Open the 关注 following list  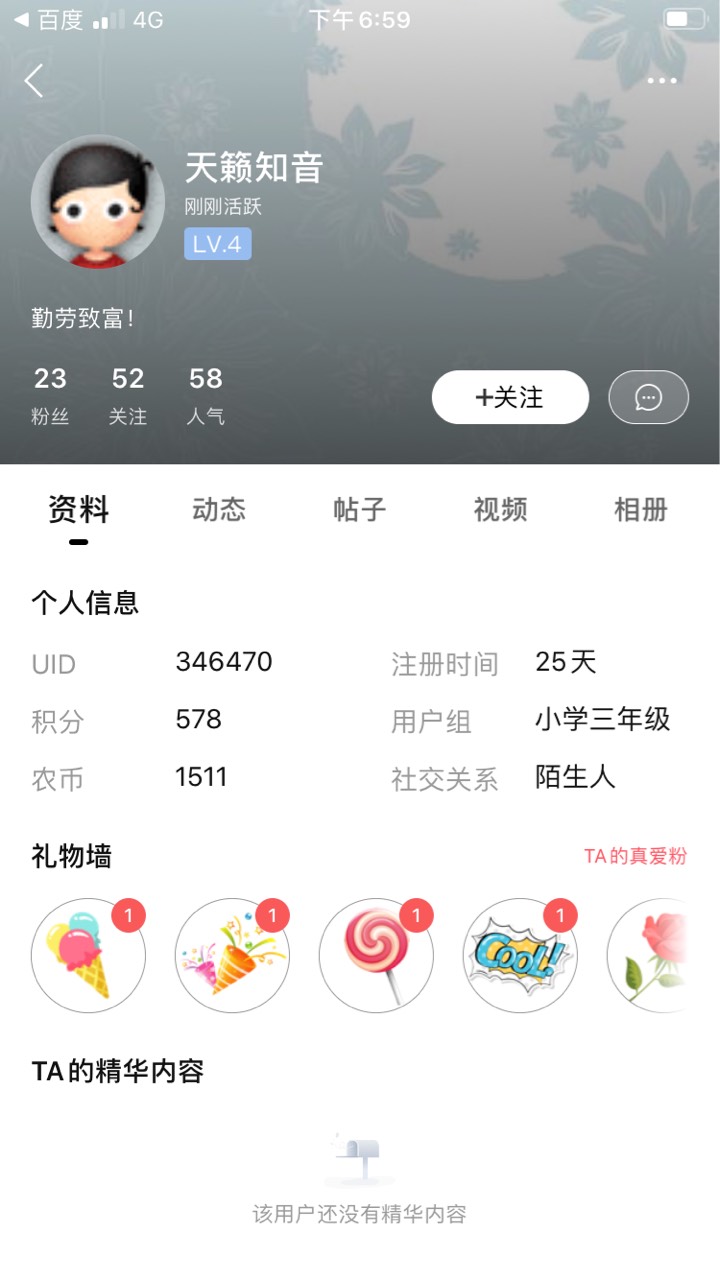[x=128, y=396]
